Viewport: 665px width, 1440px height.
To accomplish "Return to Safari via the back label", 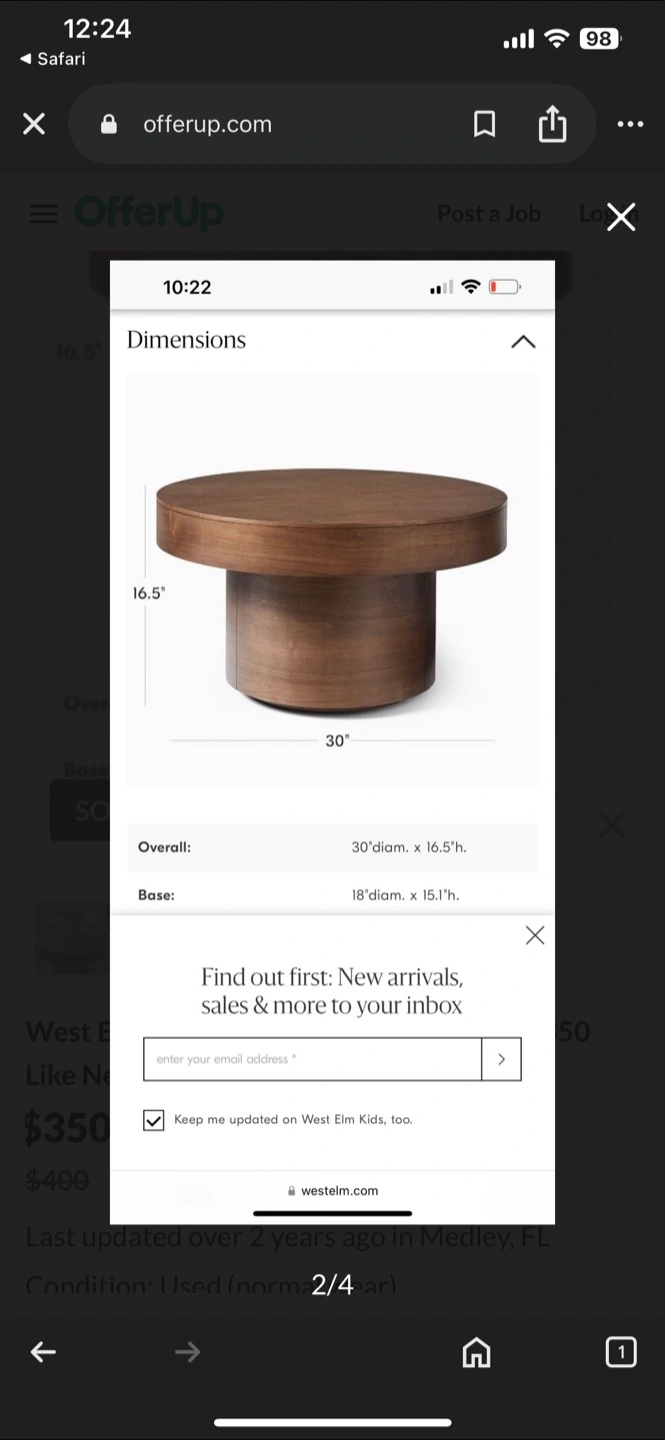I will [x=53, y=59].
